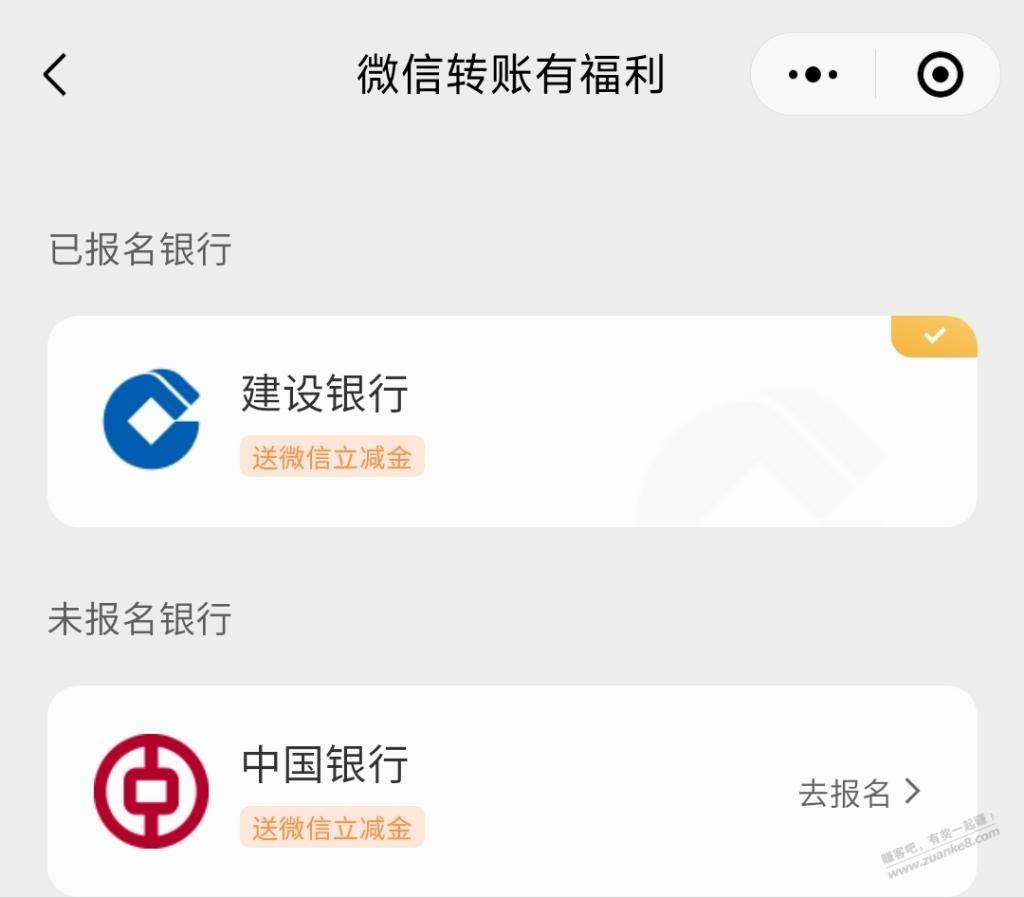The height and width of the screenshot is (898, 1024).
Task: Open the 建设银行 enrolled bank card
Action: tap(510, 421)
